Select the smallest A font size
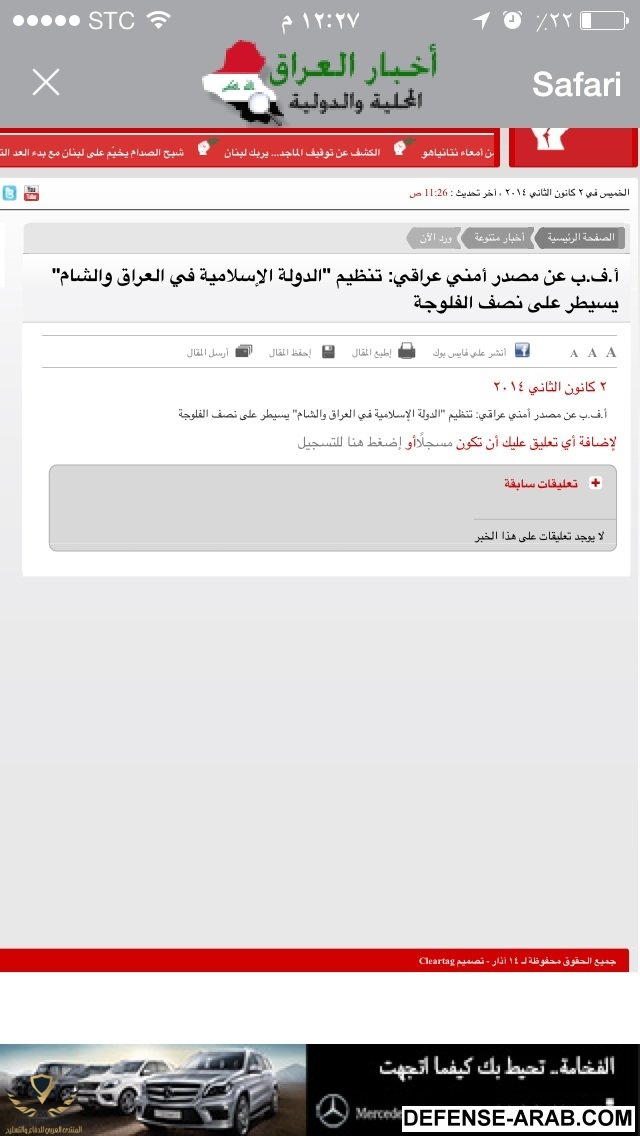640x1136 pixels. click(x=574, y=353)
